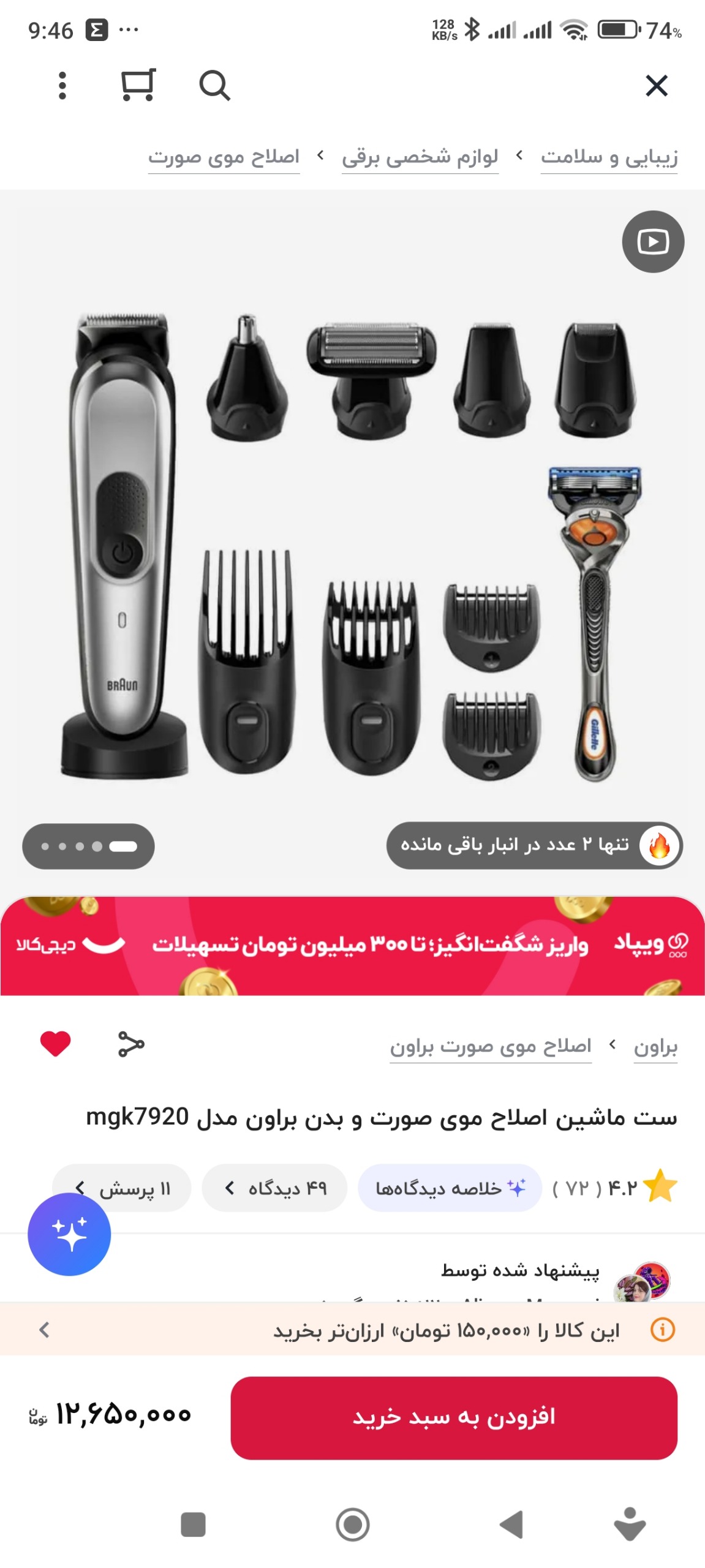Screen dimensions: 705x1568
Task: Remove product from favorites heart
Action: click(x=56, y=1044)
